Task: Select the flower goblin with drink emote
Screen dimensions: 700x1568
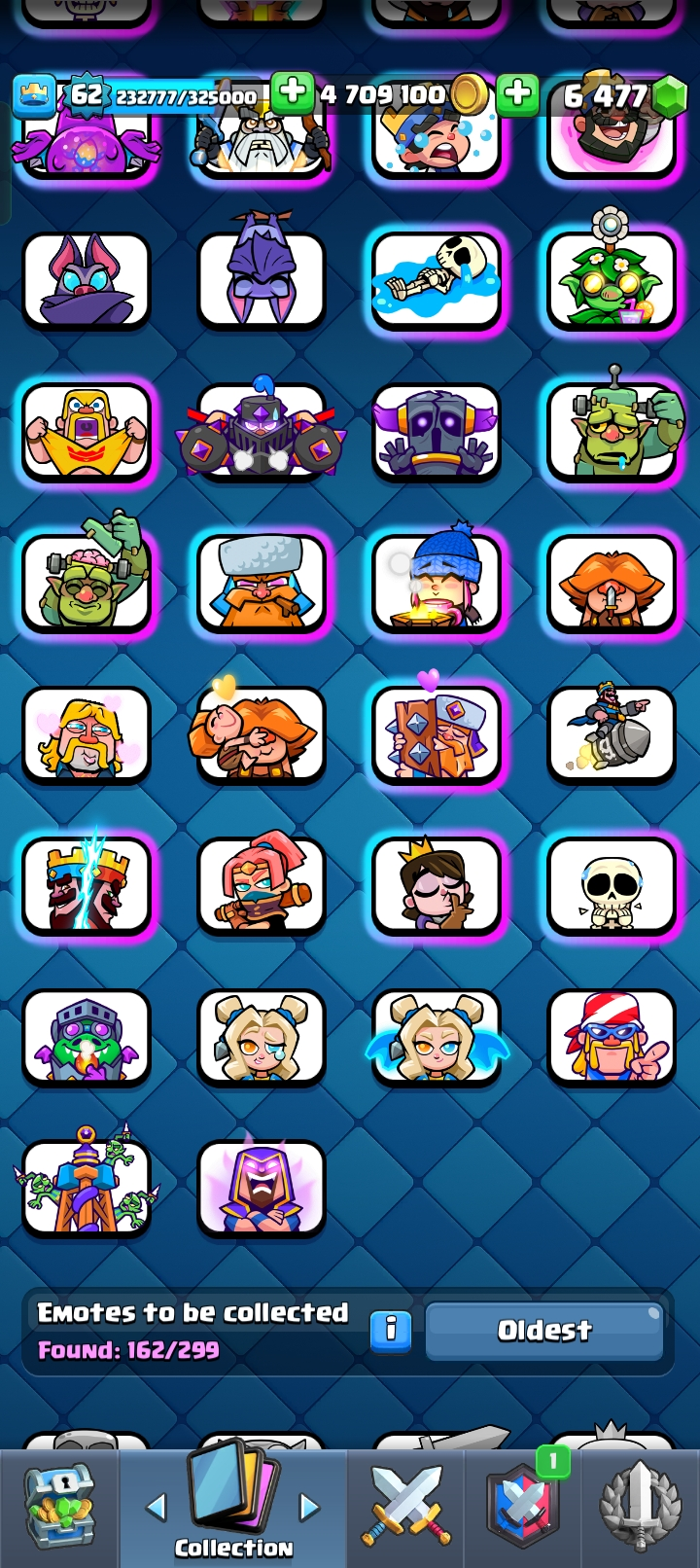Action: (612, 280)
